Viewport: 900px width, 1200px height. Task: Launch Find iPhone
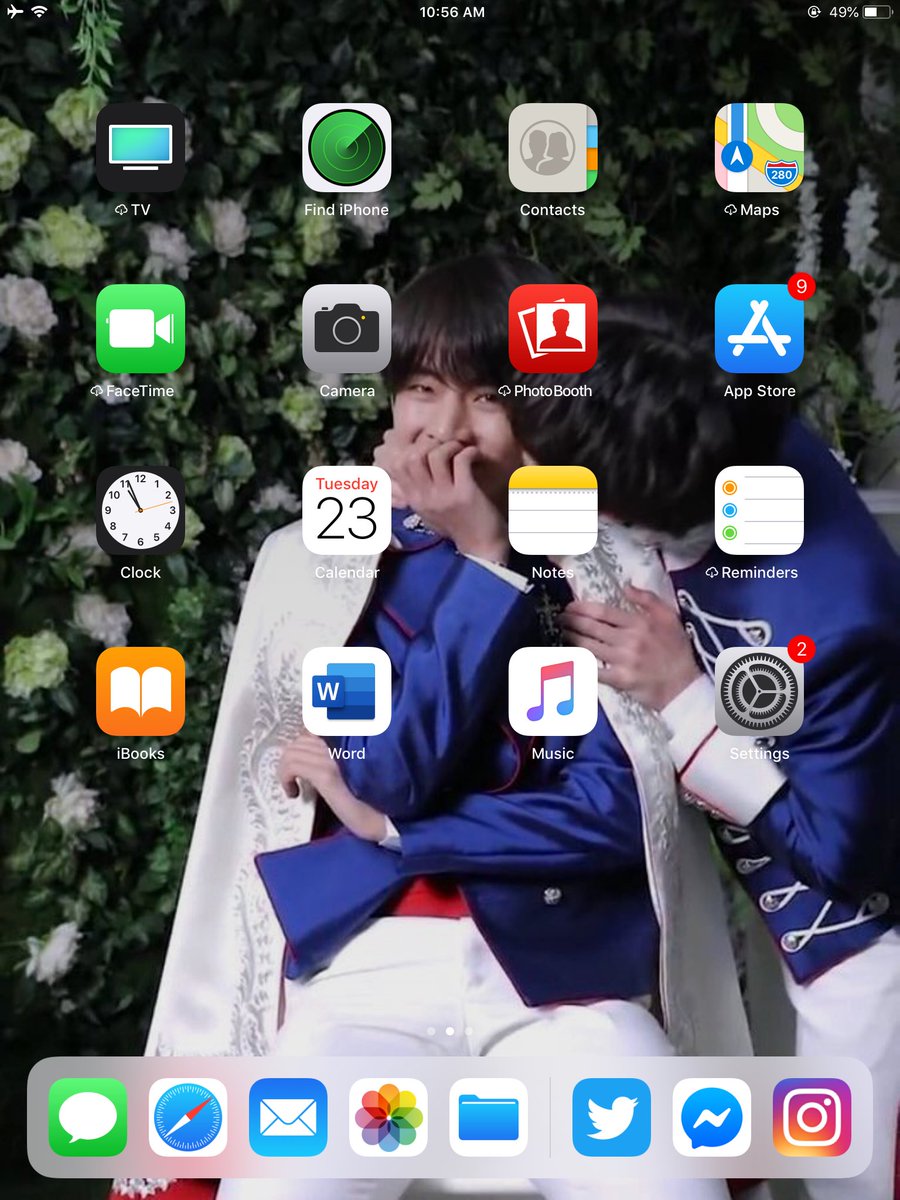[x=346, y=148]
